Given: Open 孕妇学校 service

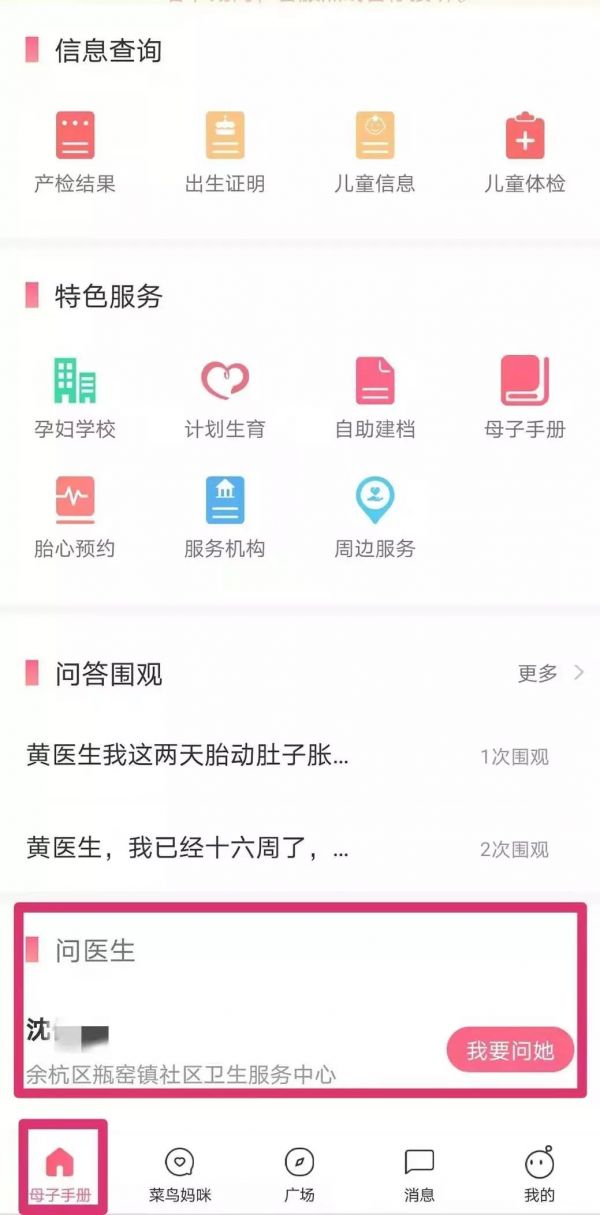Looking at the screenshot, I should (75, 398).
